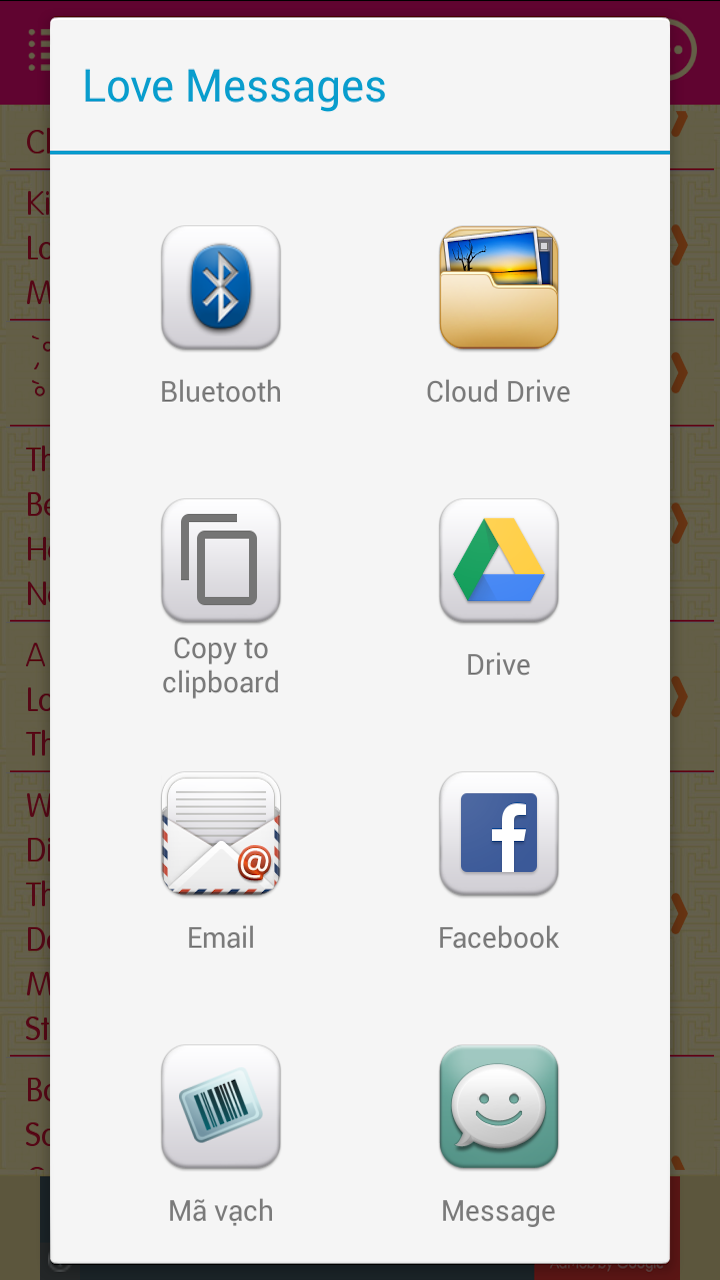Tap the Bluetooth label text

(x=220, y=391)
